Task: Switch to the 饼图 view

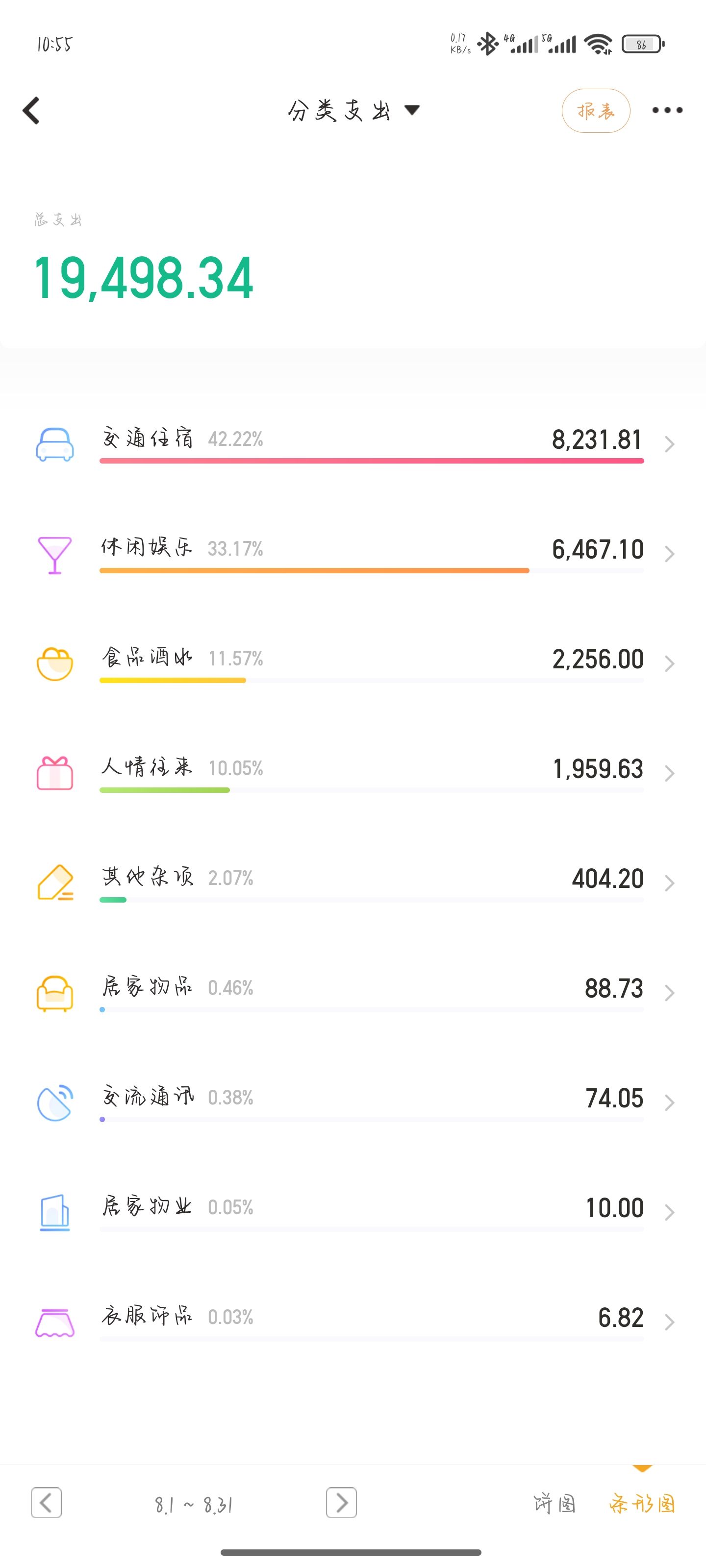Action: click(554, 1503)
